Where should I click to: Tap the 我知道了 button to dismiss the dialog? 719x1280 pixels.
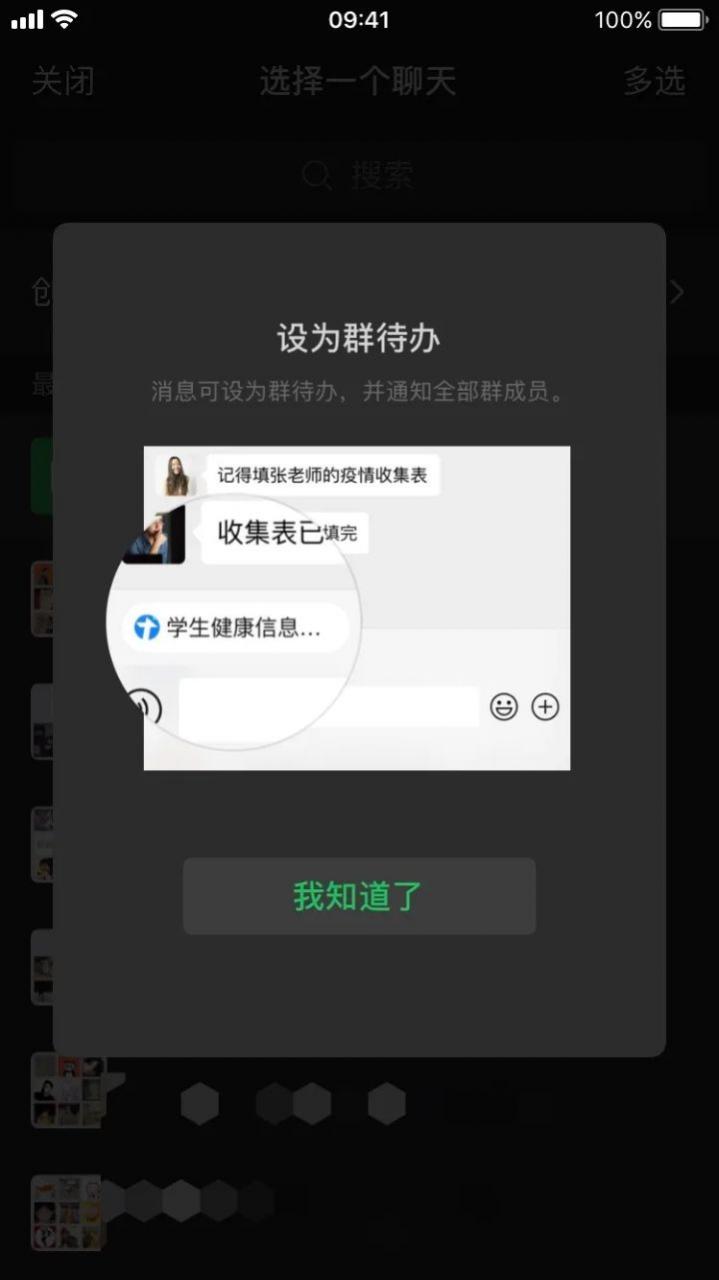click(359, 896)
